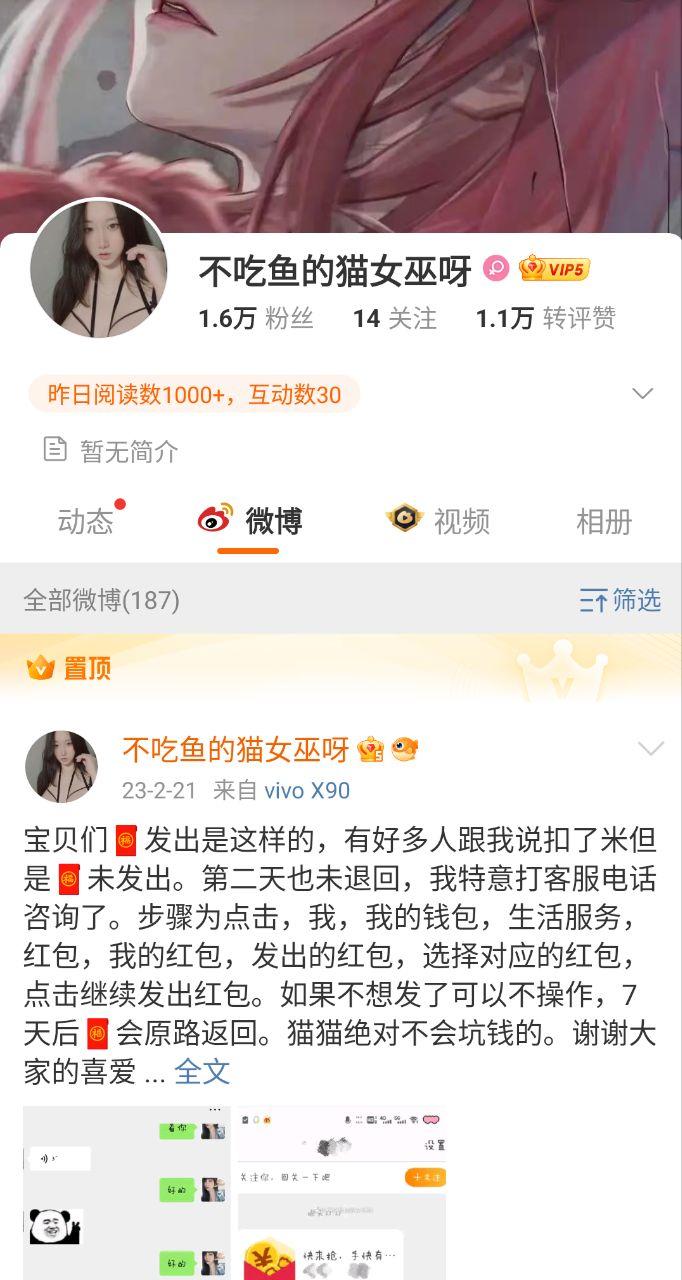The width and height of the screenshot is (682, 1280).
Task: Open the 昨日阅读数1000+ stats chip
Action: (x=194, y=394)
